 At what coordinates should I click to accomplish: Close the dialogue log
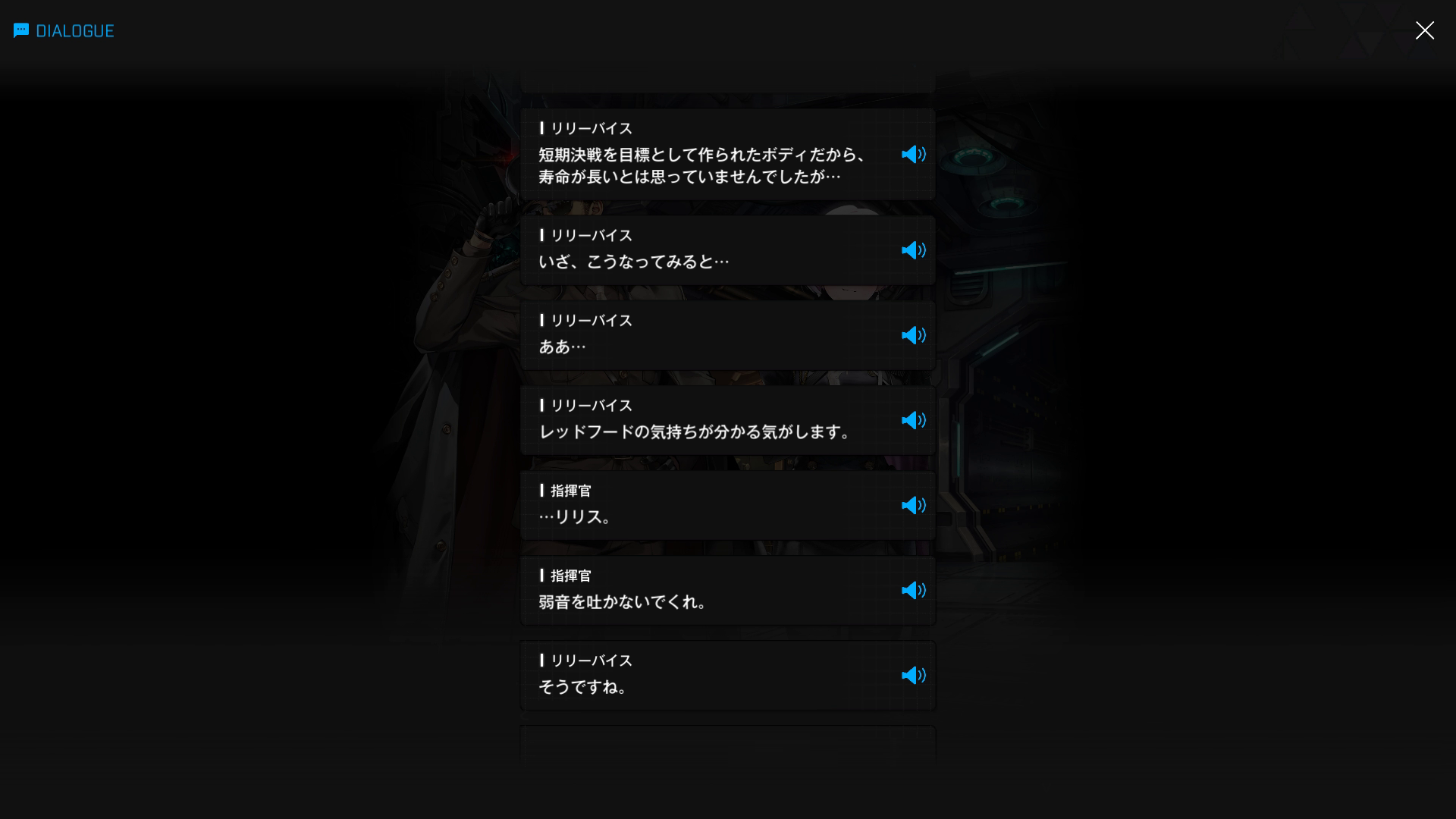pyautogui.click(x=1424, y=30)
